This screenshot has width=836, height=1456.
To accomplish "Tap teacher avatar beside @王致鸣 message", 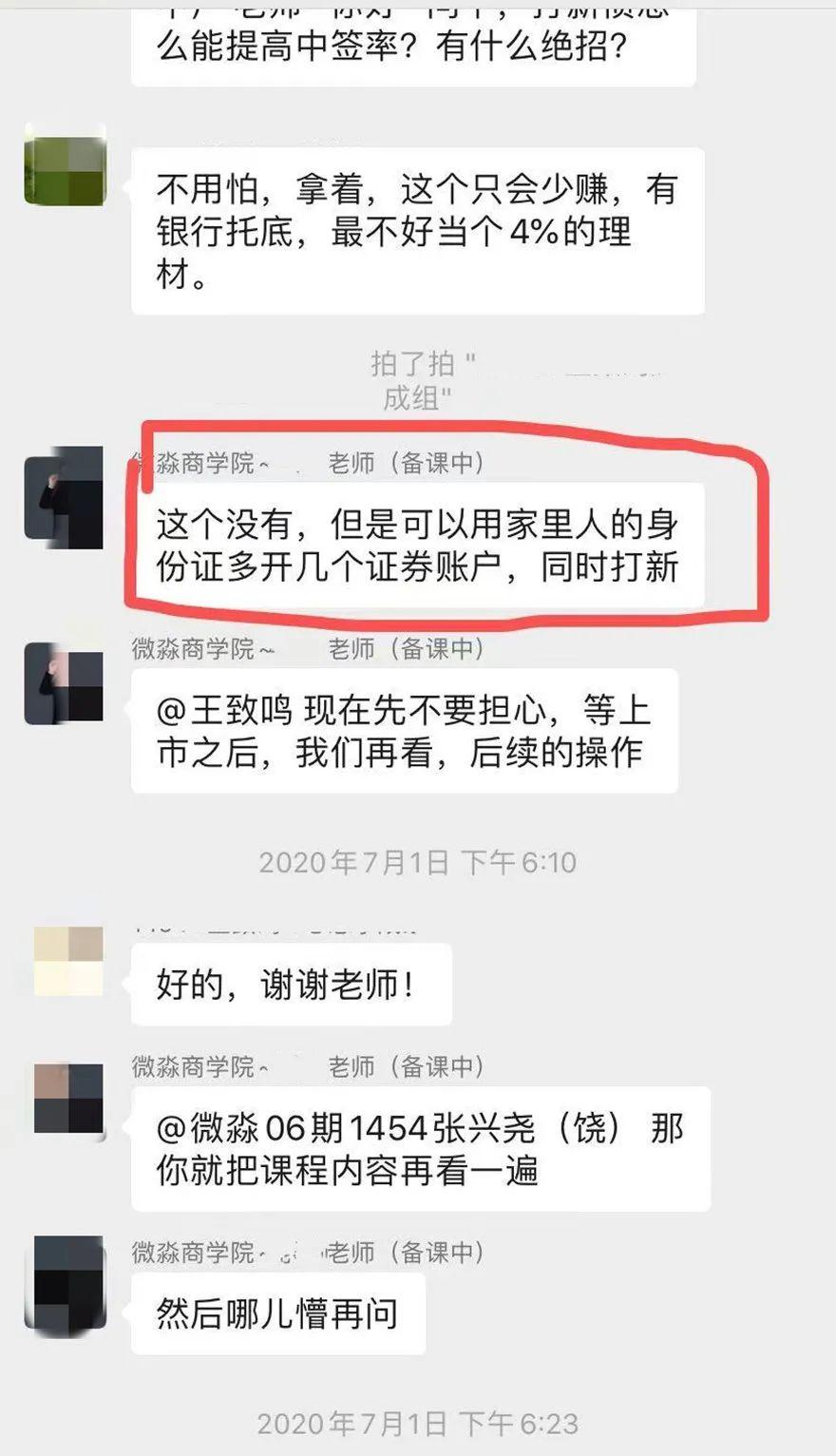I will tap(64, 683).
